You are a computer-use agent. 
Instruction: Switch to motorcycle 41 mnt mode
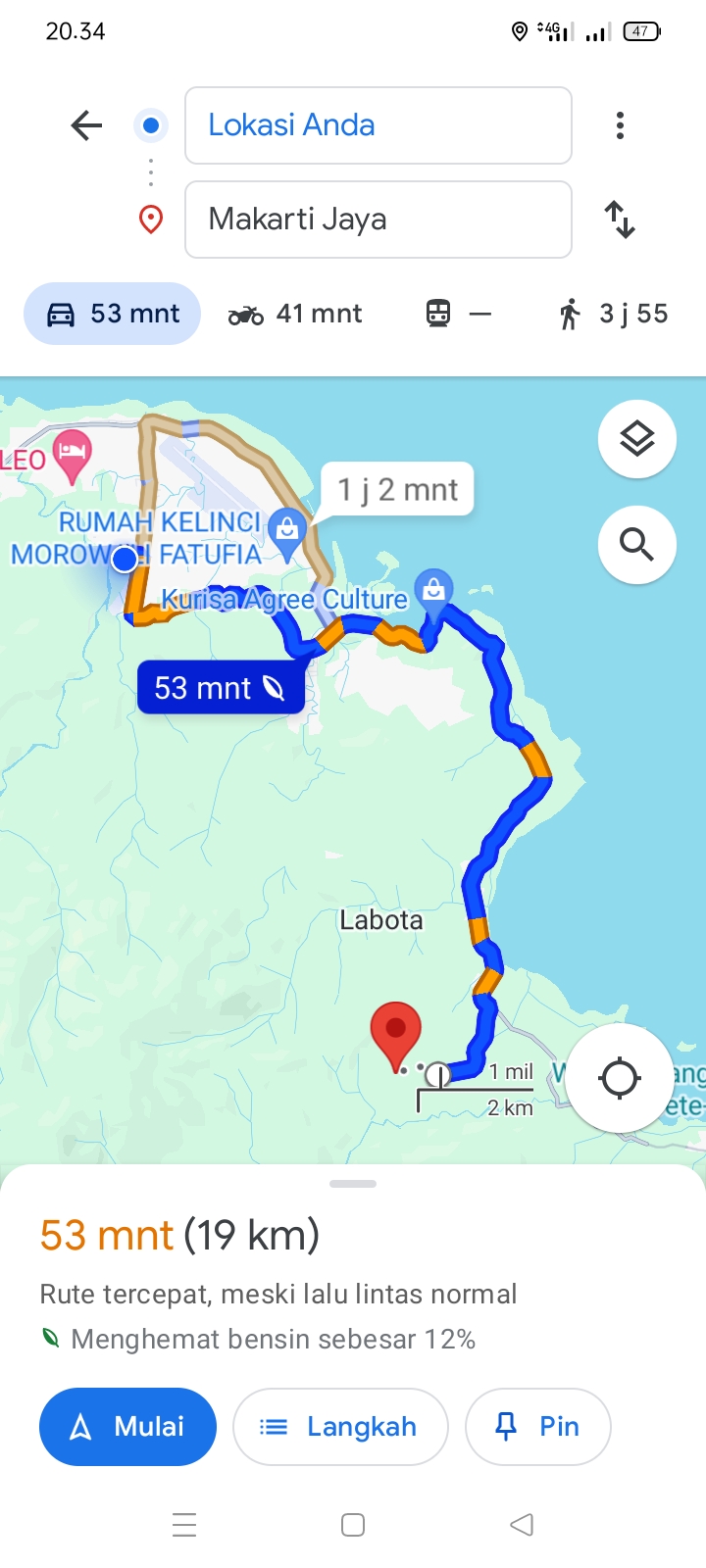295,314
